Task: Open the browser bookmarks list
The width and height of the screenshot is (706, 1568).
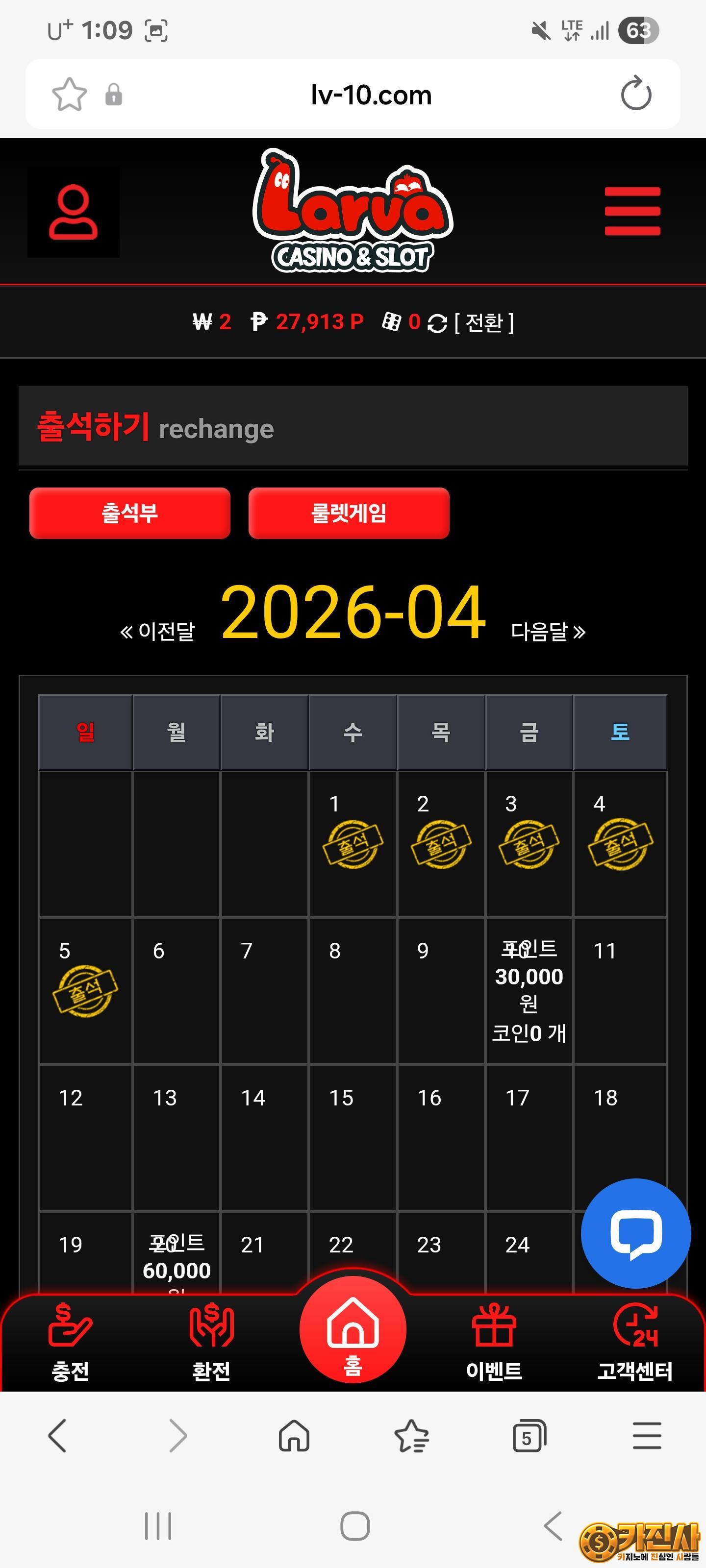Action: pyautogui.click(x=412, y=1436)
